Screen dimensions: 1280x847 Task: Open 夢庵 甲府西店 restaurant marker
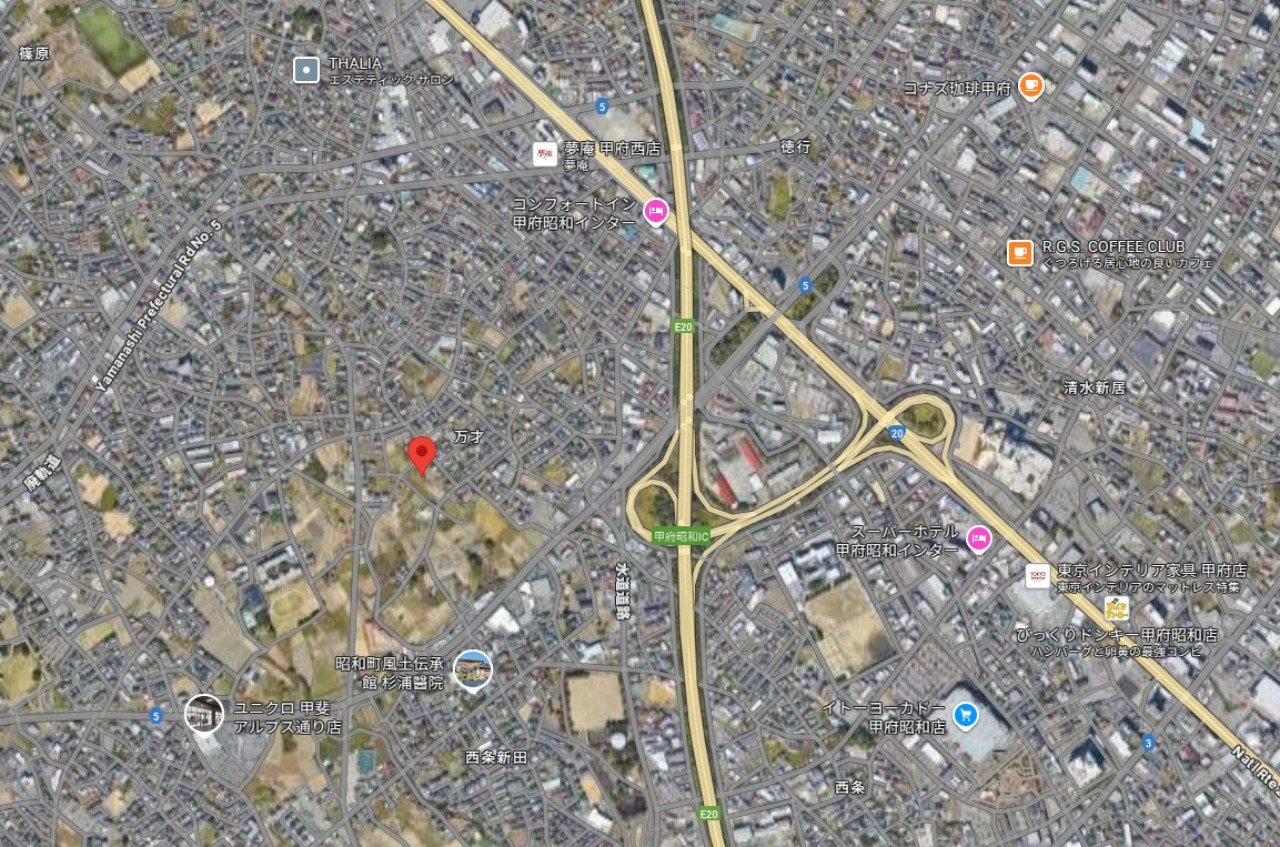(x=544, y=154)
